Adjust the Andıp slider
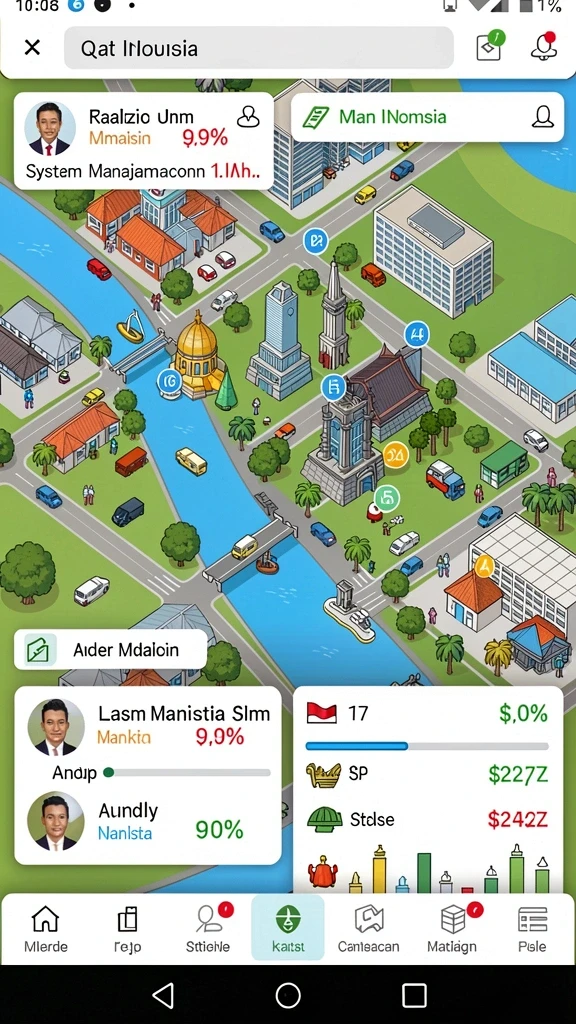 coord(187,773)
